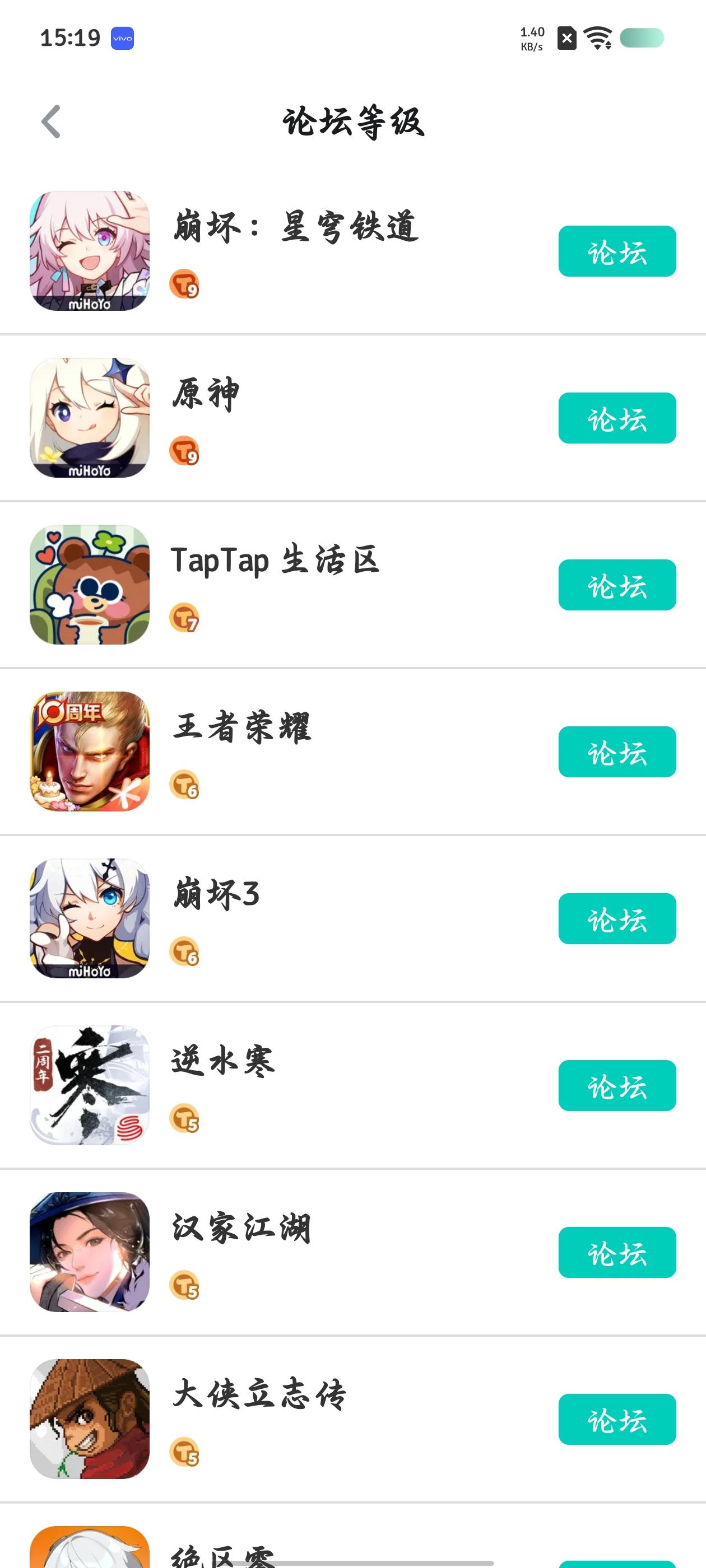Open the 论坛 button for 大侠立志传
Image resolution: width=706 pixels, height=1568 pixels.
click(616, 1419)
